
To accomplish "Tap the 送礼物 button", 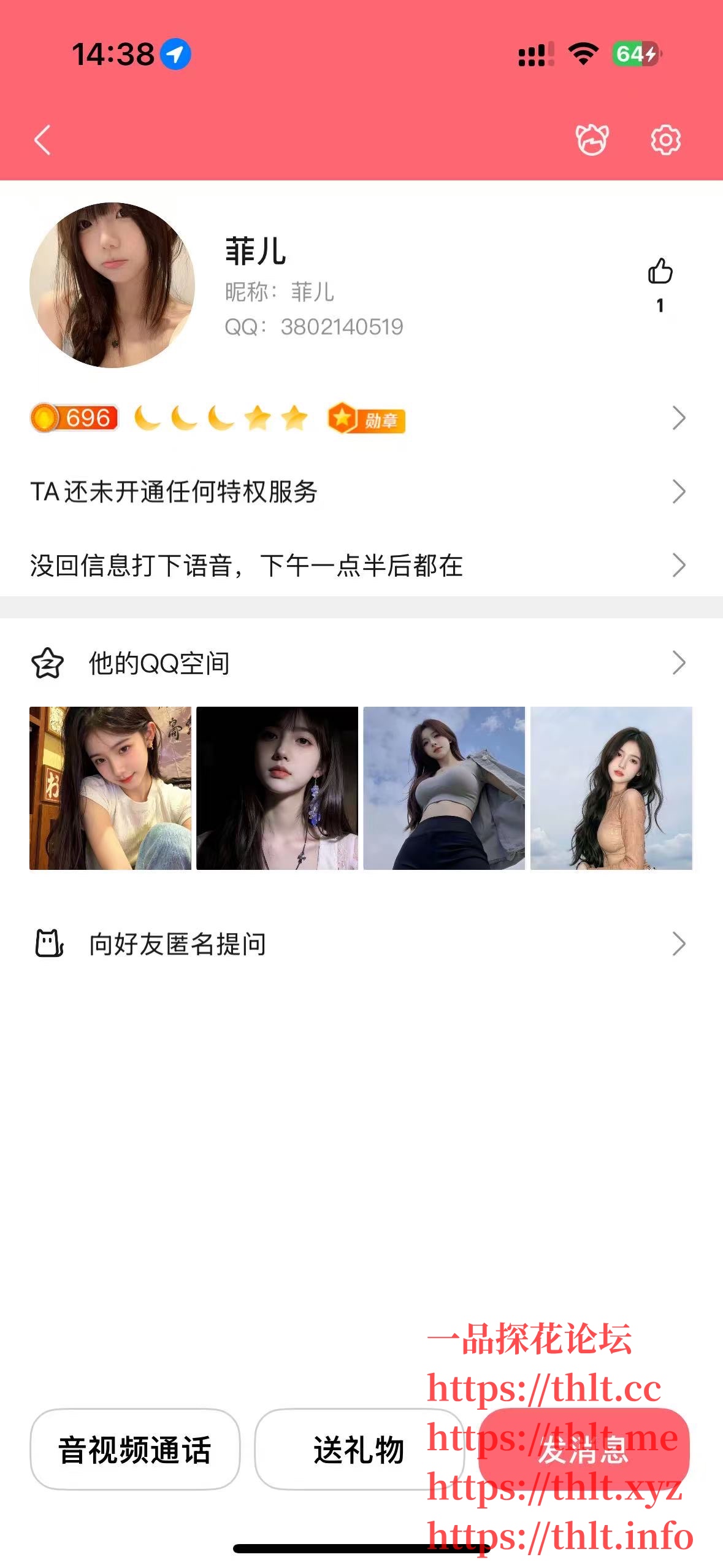I will [359, 1450].
